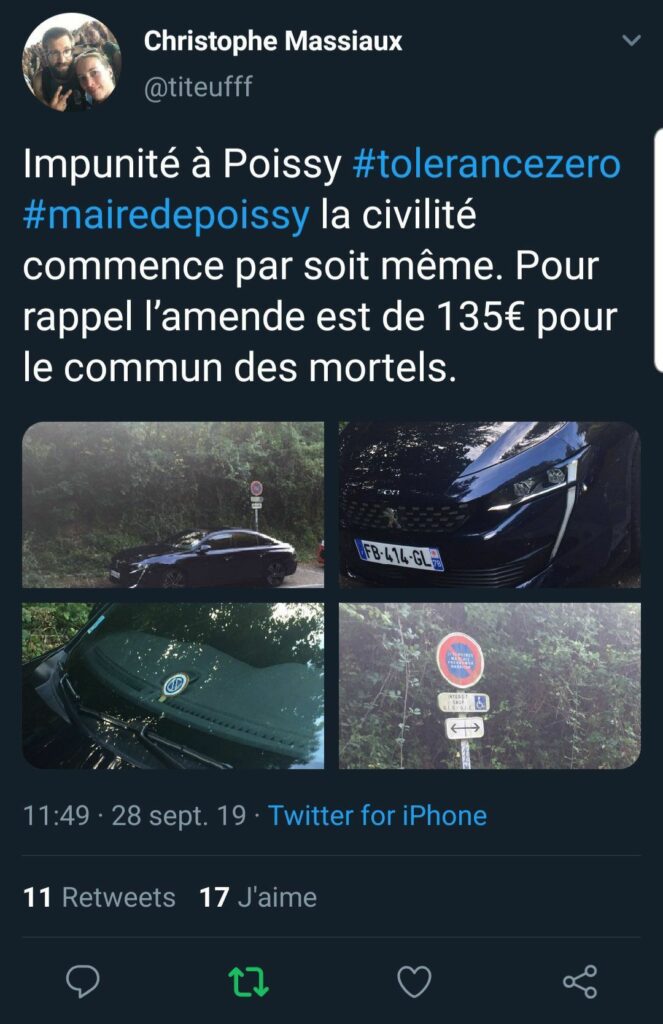
Task: Open the Twitter for iPhone link
Action: coord(377,815)
